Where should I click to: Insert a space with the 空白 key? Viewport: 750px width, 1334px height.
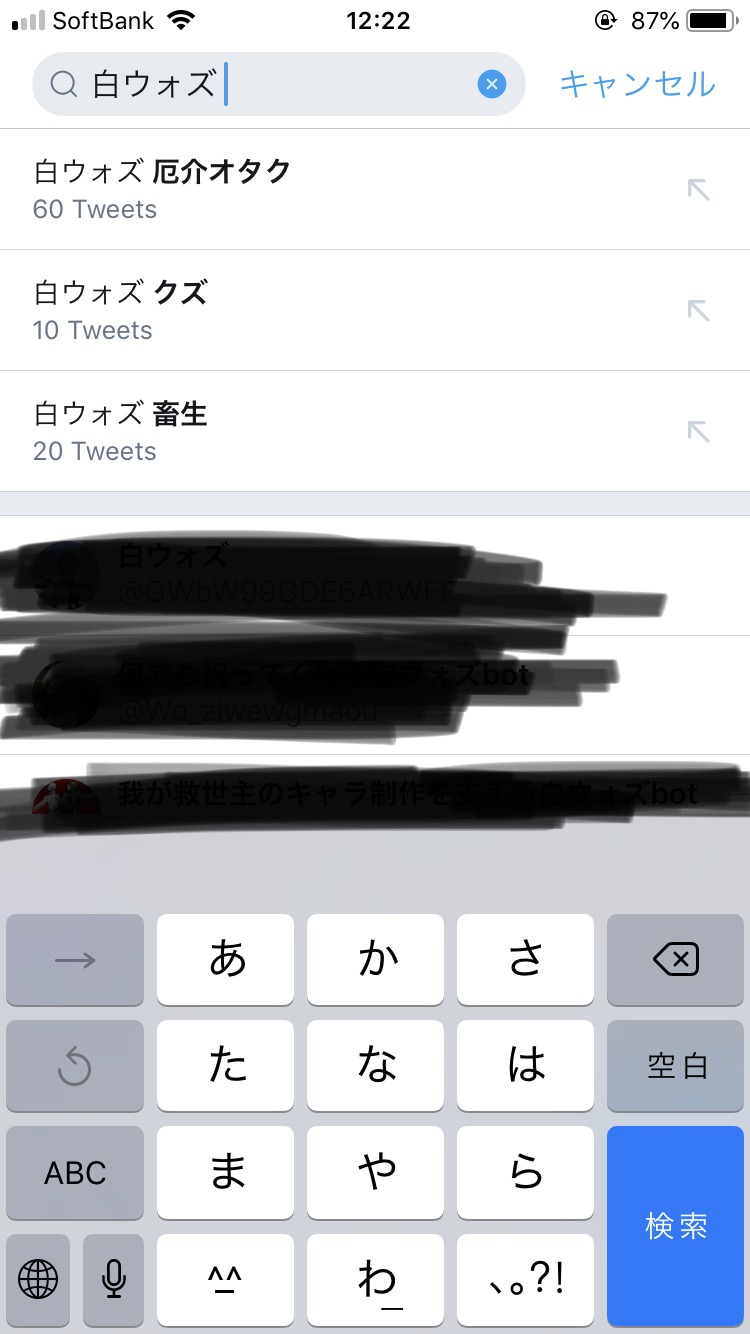click(676, 1066)
